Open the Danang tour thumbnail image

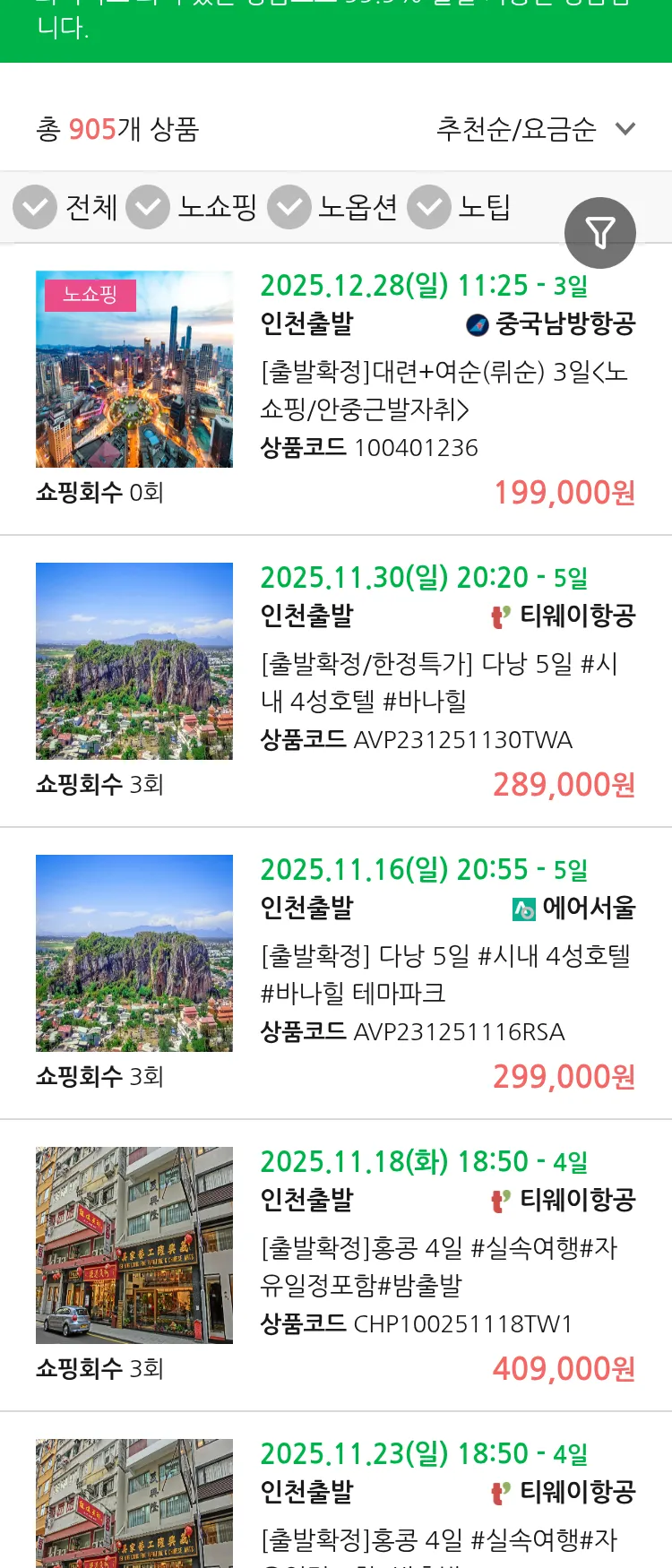pyautogui.click(x=134, y=661)
